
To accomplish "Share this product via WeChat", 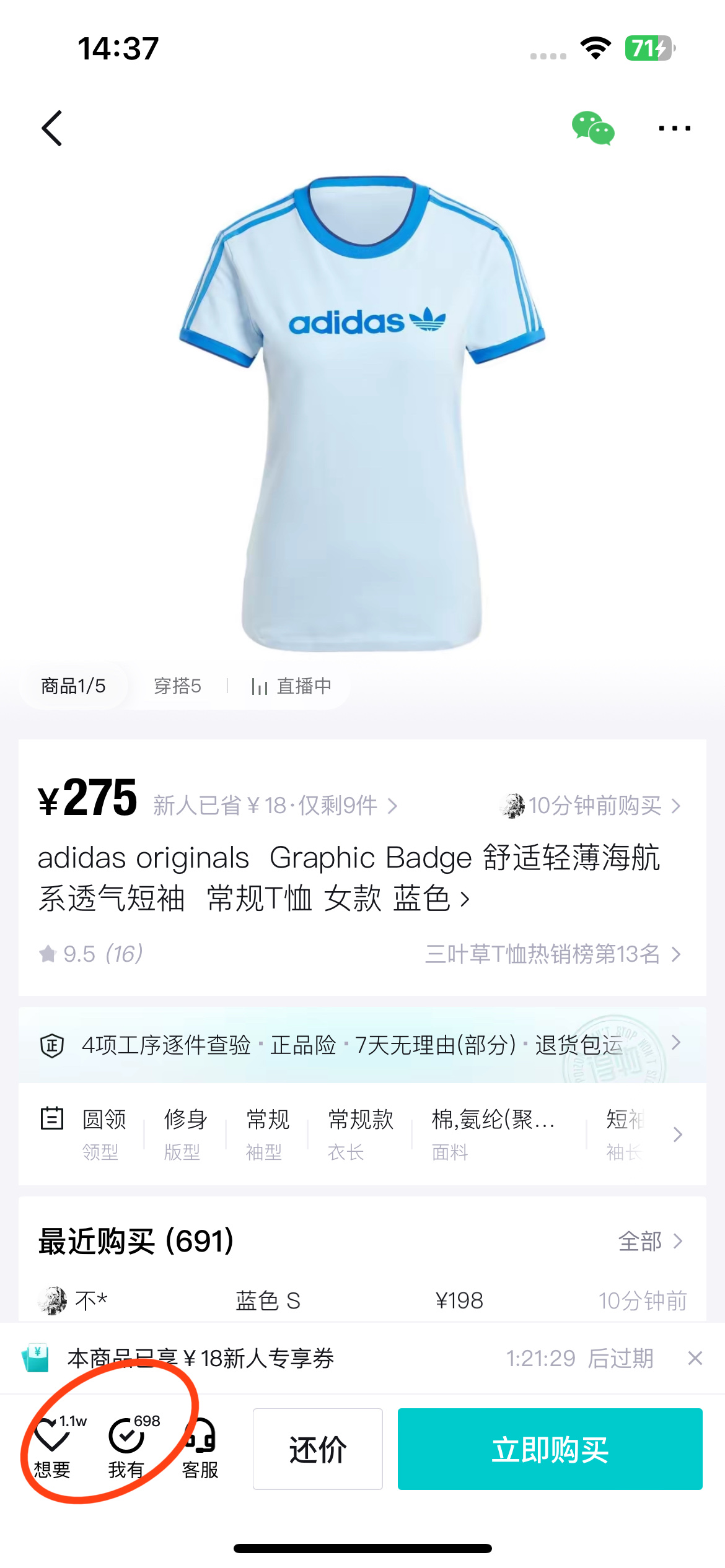I will [592, 128].
